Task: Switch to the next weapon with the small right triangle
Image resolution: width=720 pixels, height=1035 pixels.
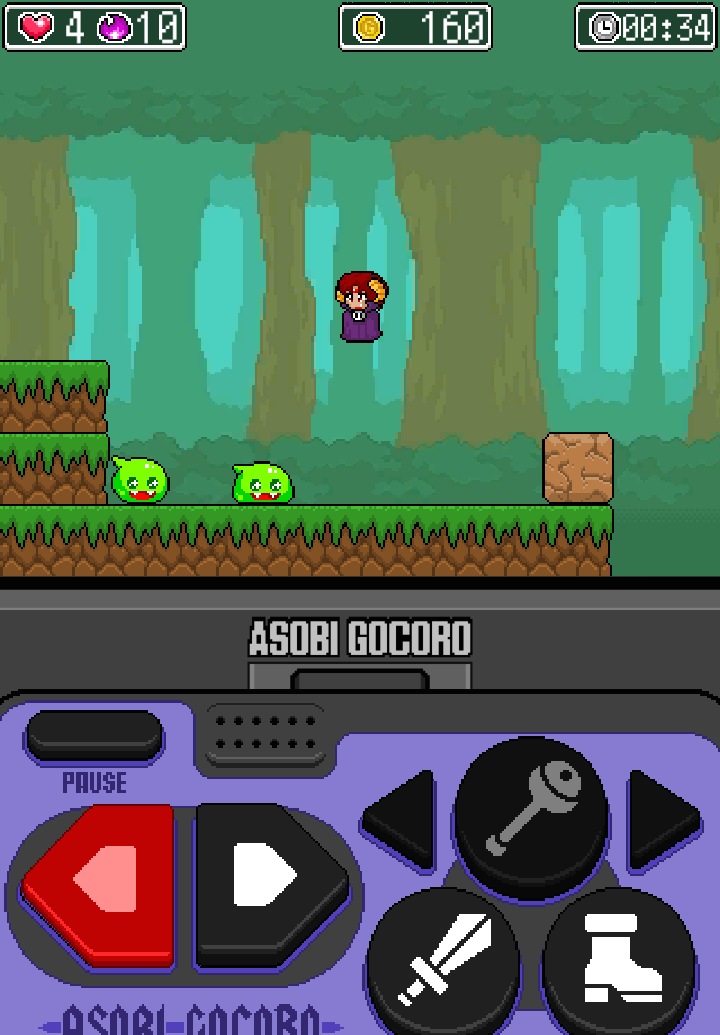Action: (x=661, y=818)
